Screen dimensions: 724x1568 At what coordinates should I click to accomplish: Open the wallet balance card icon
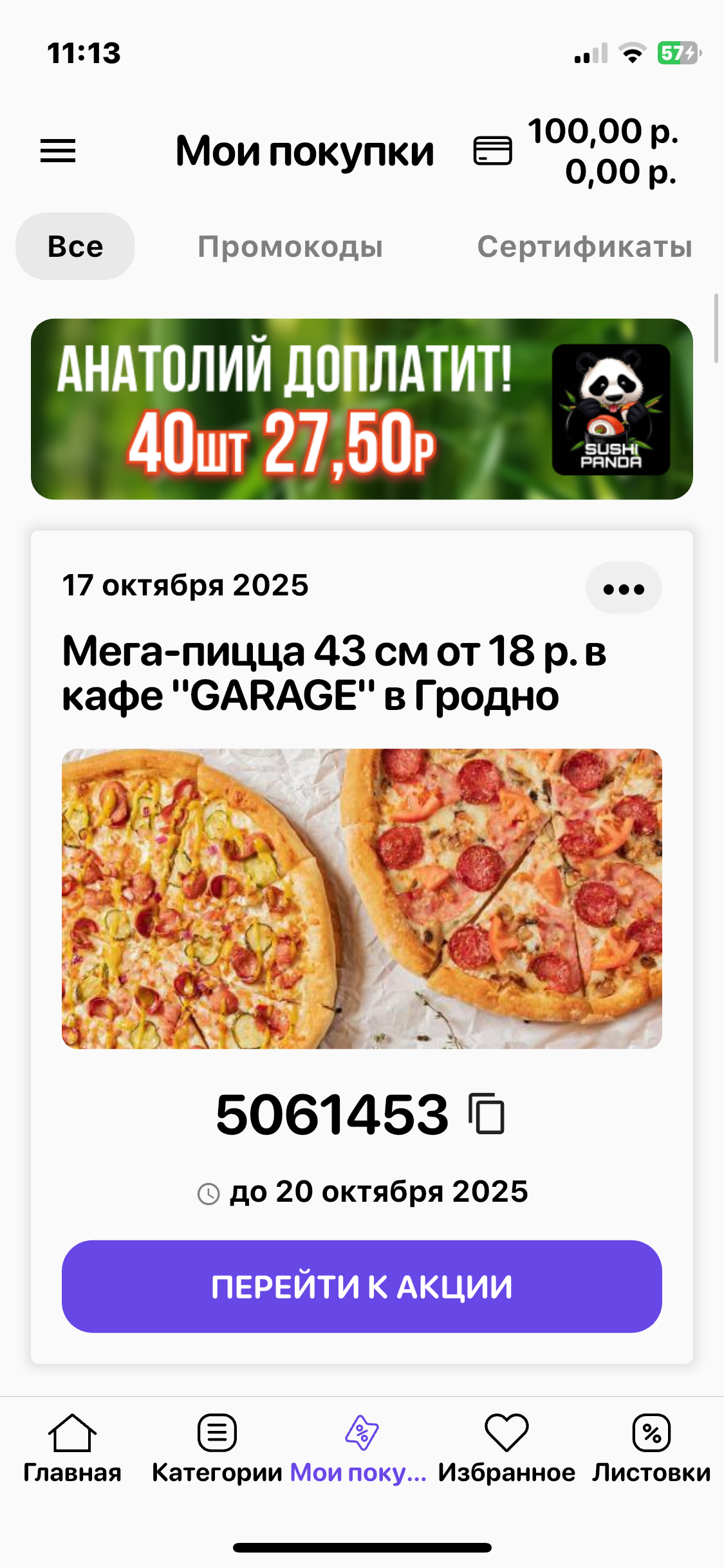[x=492, y=151]
